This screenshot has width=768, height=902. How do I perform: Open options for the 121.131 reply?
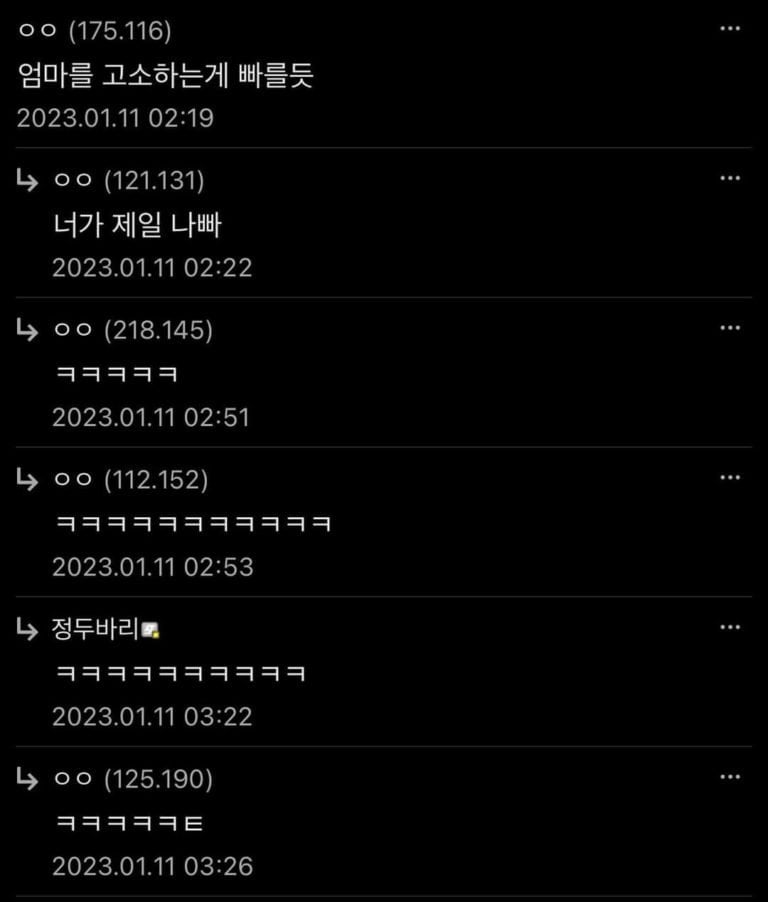tap(730, 179)
